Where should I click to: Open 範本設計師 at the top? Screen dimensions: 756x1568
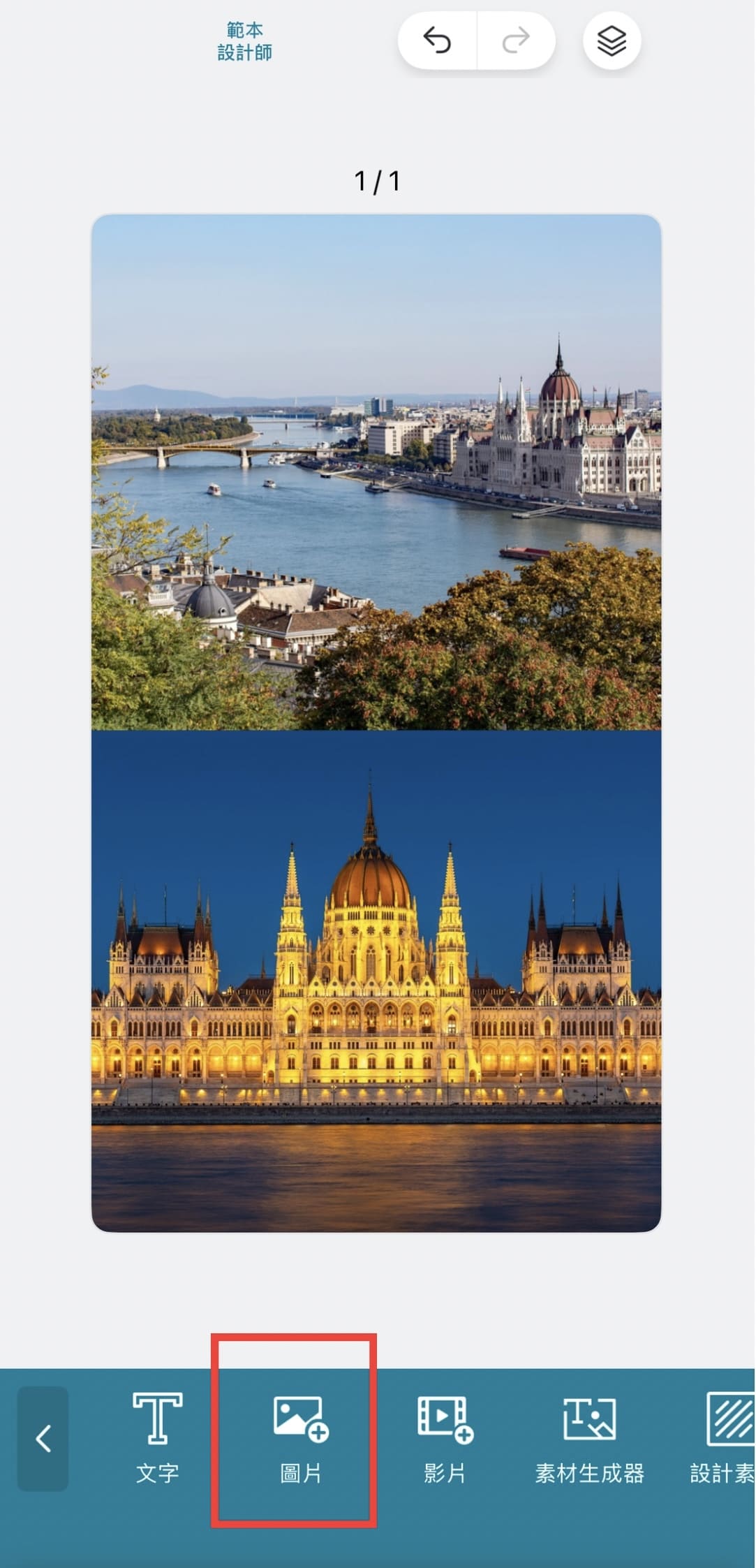click(244, 41)
